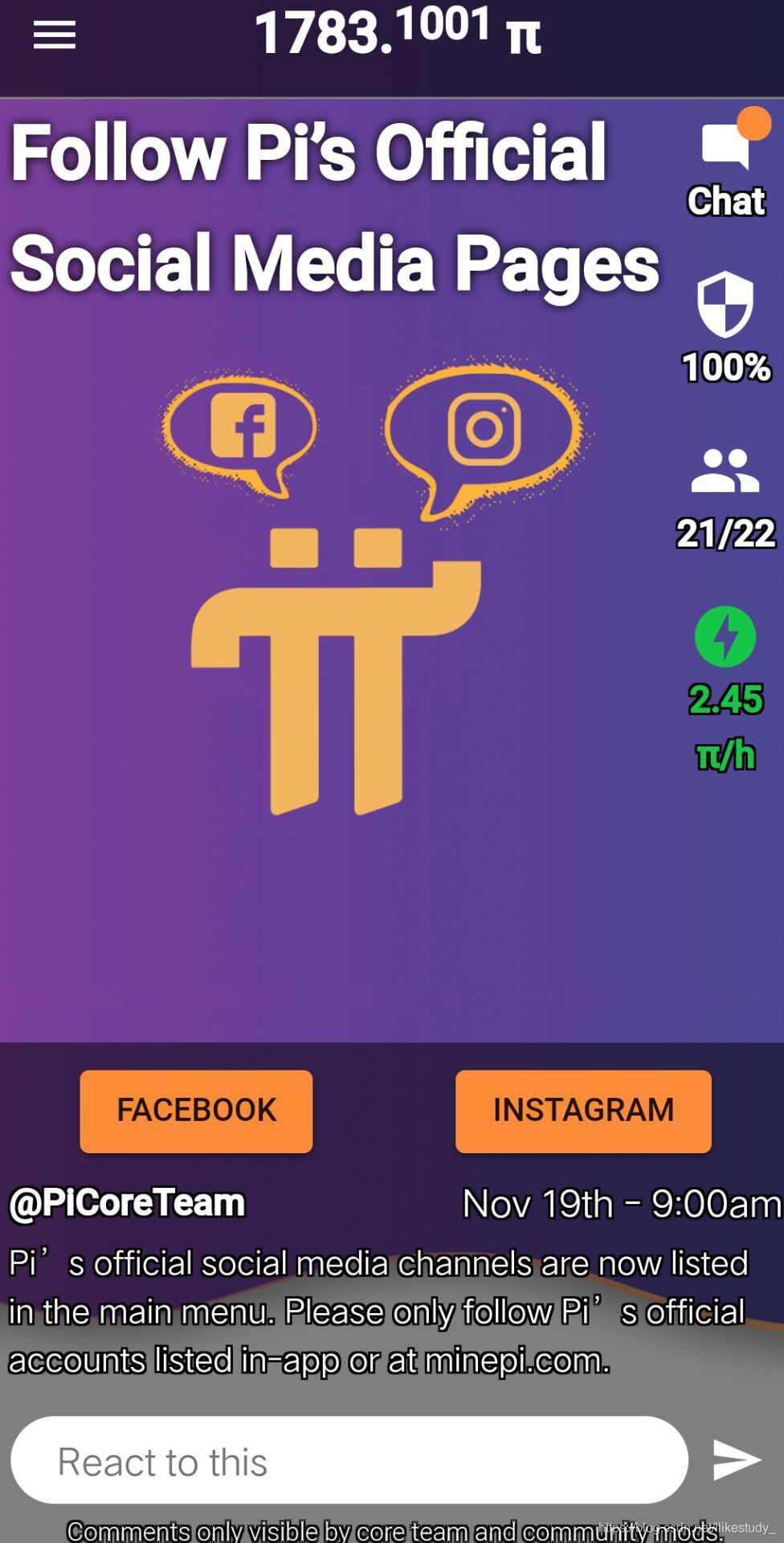
Task: Open the hamburger drawer menu
Action: [x=54, y=35]
